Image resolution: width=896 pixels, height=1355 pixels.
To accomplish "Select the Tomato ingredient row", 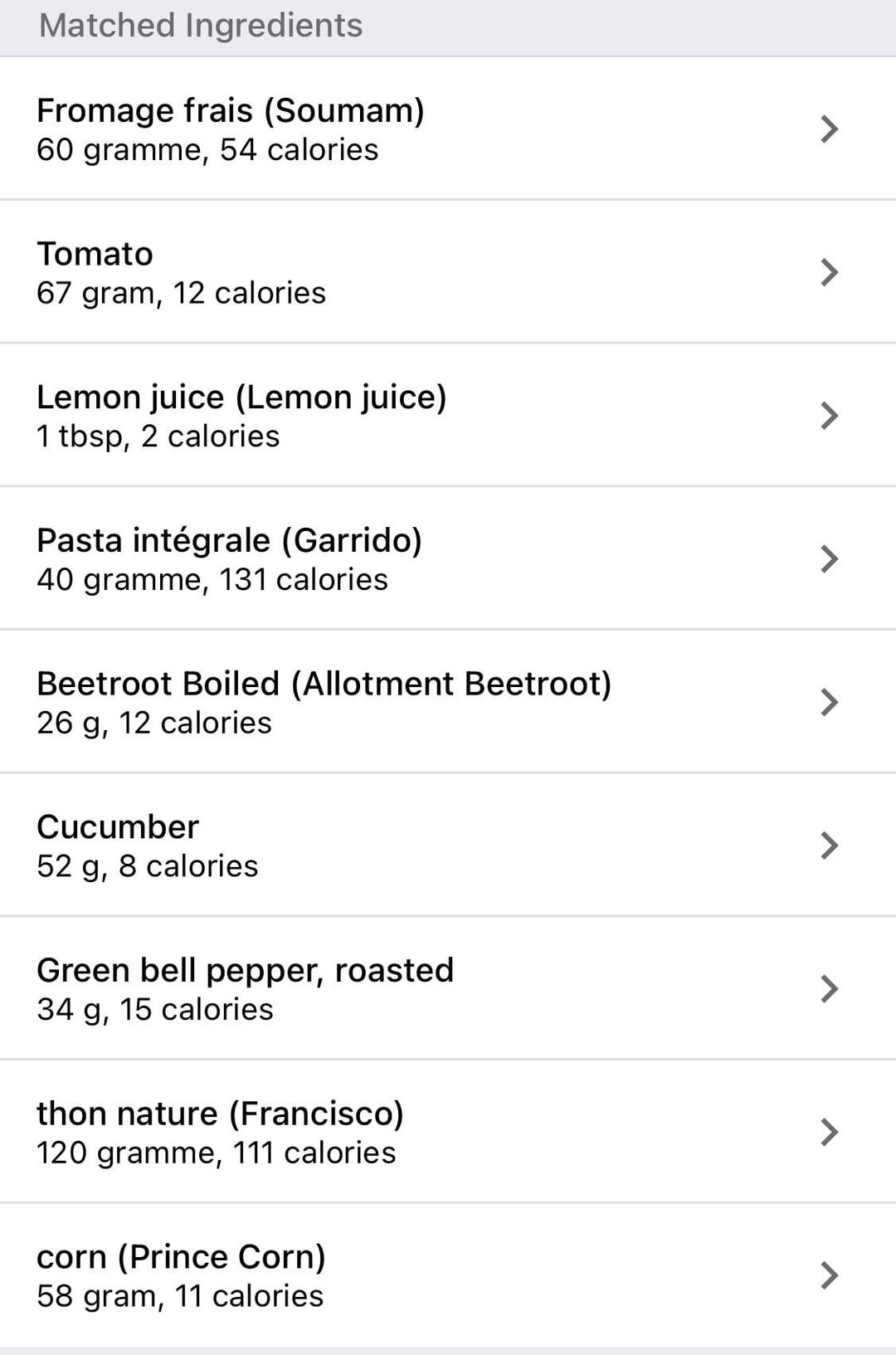I will [448, 272].
